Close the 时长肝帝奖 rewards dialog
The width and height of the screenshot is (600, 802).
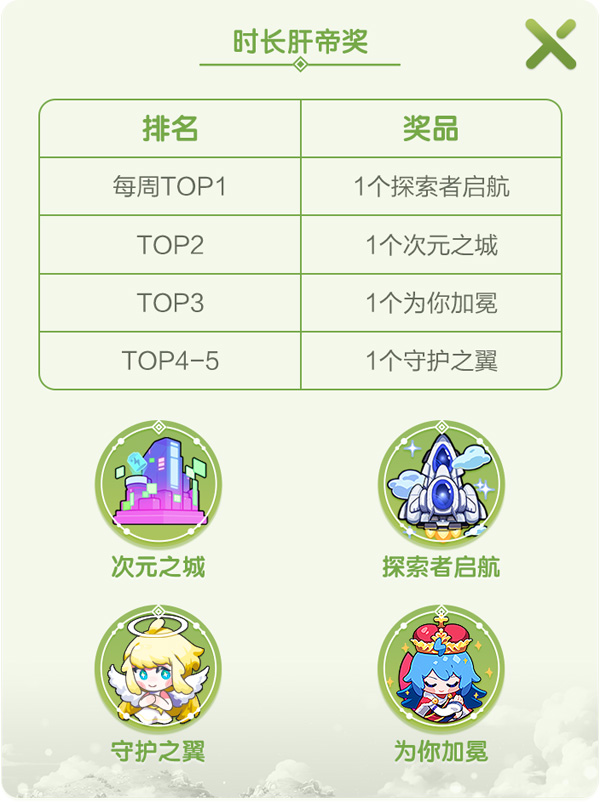point(551,45)
